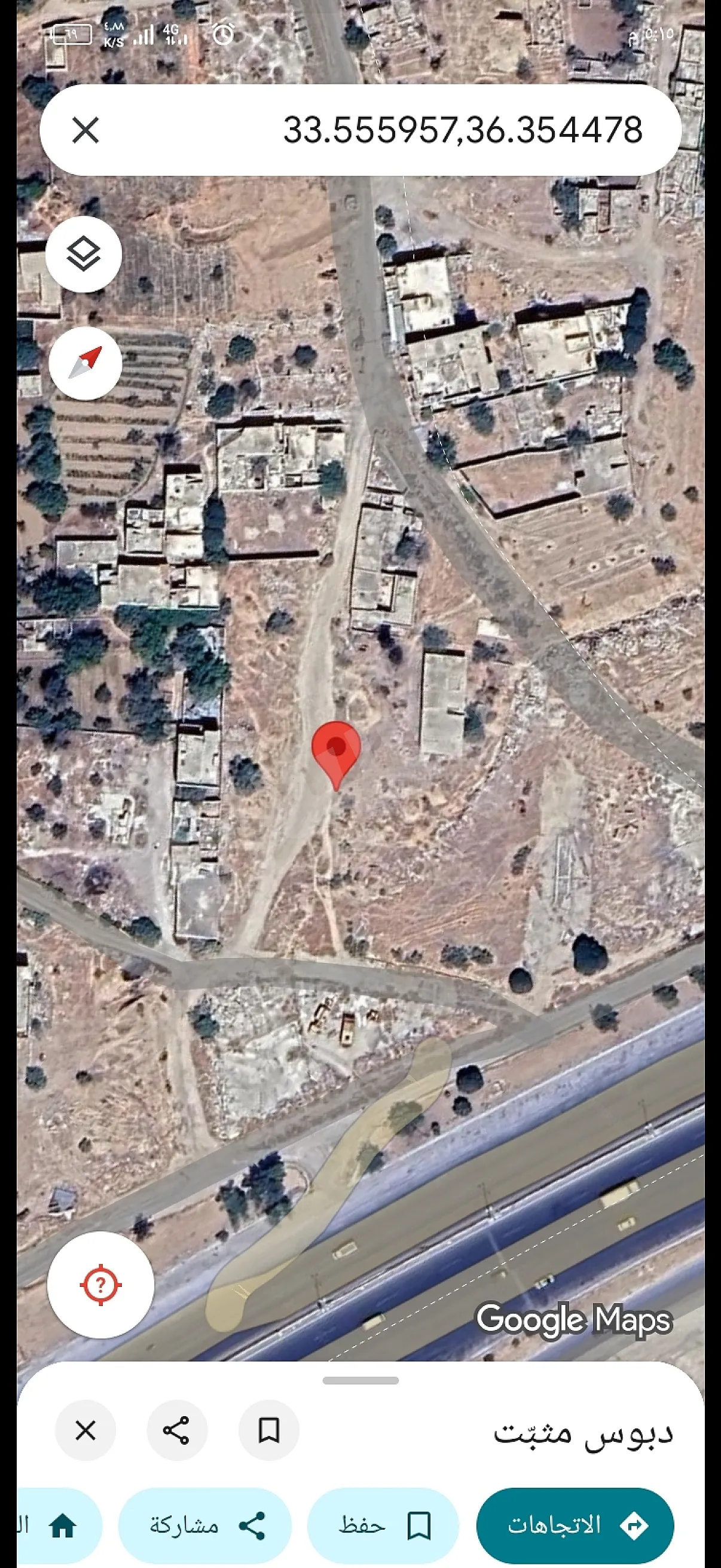The height and width of the screenshot is (1568, 721).
Task: Open the map layers picker
Action: 84,254
